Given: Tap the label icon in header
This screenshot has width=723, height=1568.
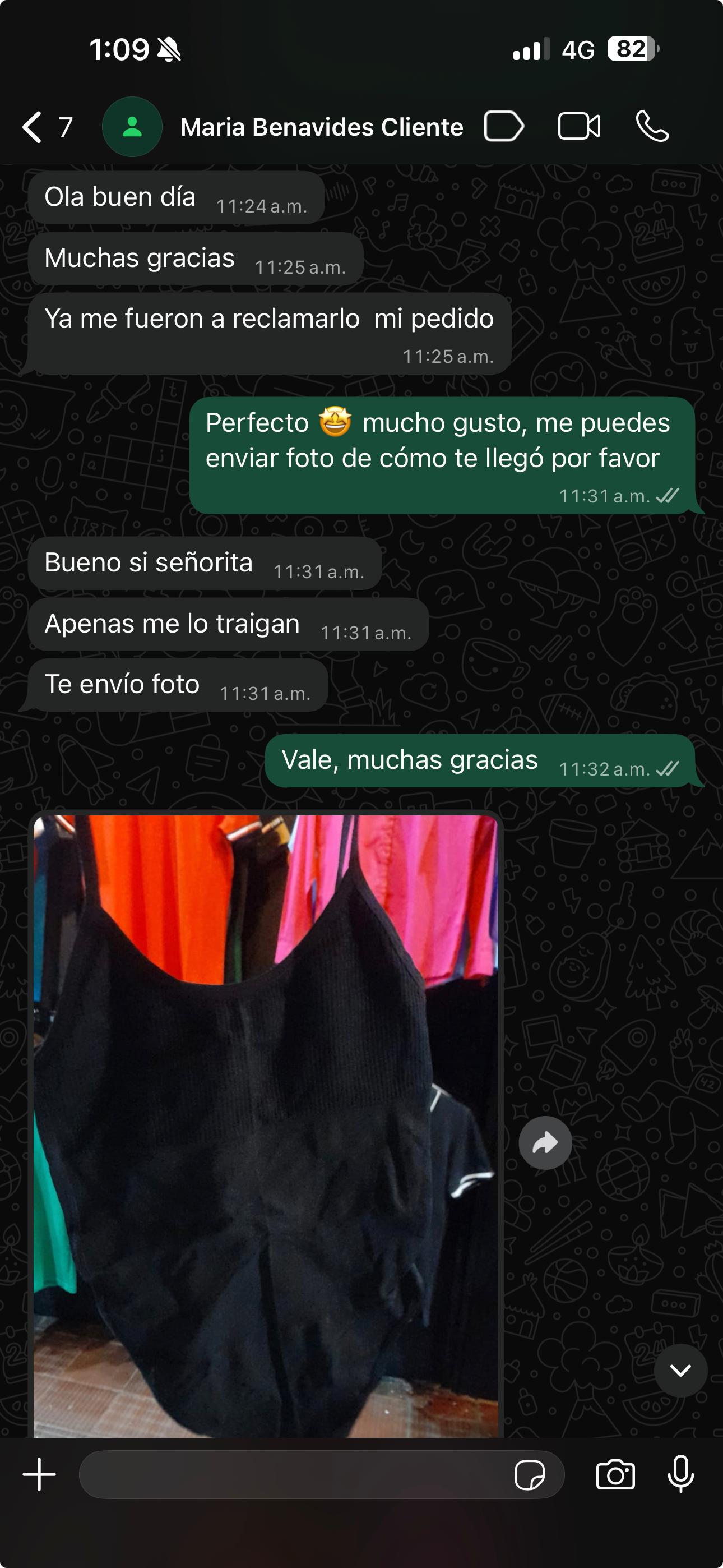Looking at the screenshot, I should pyautogui.click(x=503, y=127).
